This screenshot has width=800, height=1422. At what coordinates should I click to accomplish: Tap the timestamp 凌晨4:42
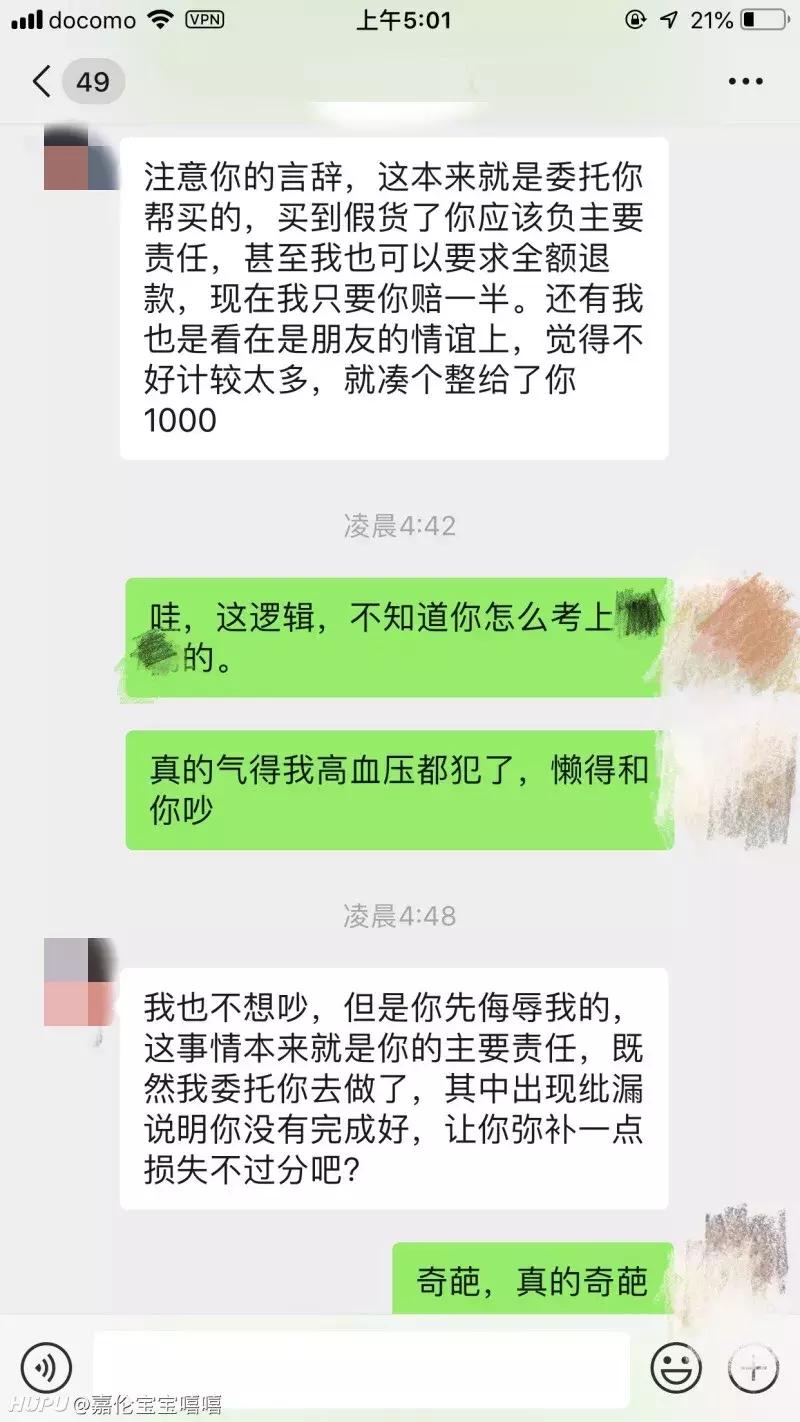(x=398, y=527)
